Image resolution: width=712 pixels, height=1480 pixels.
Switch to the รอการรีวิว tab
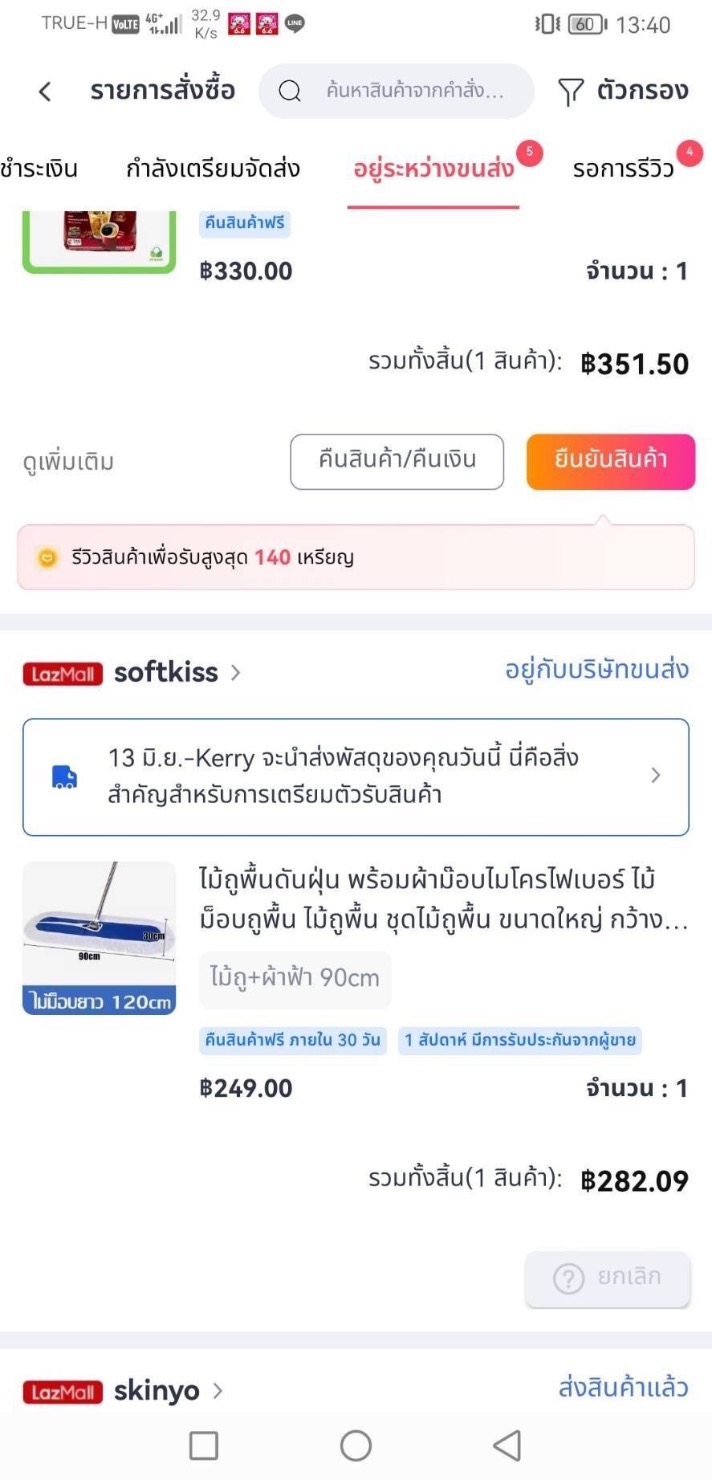tap(623, 169)
